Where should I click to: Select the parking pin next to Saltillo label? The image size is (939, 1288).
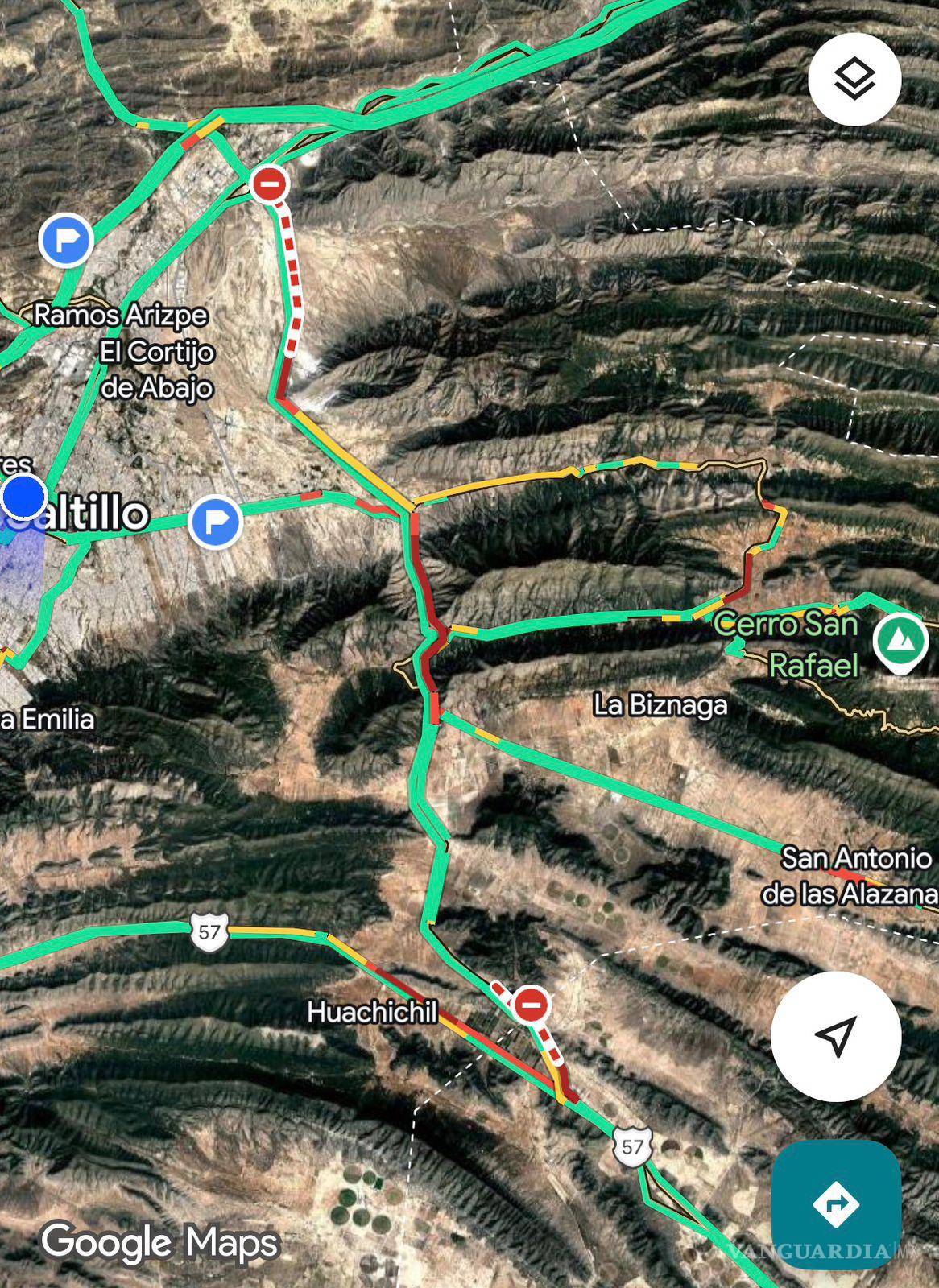click(215, 522)
